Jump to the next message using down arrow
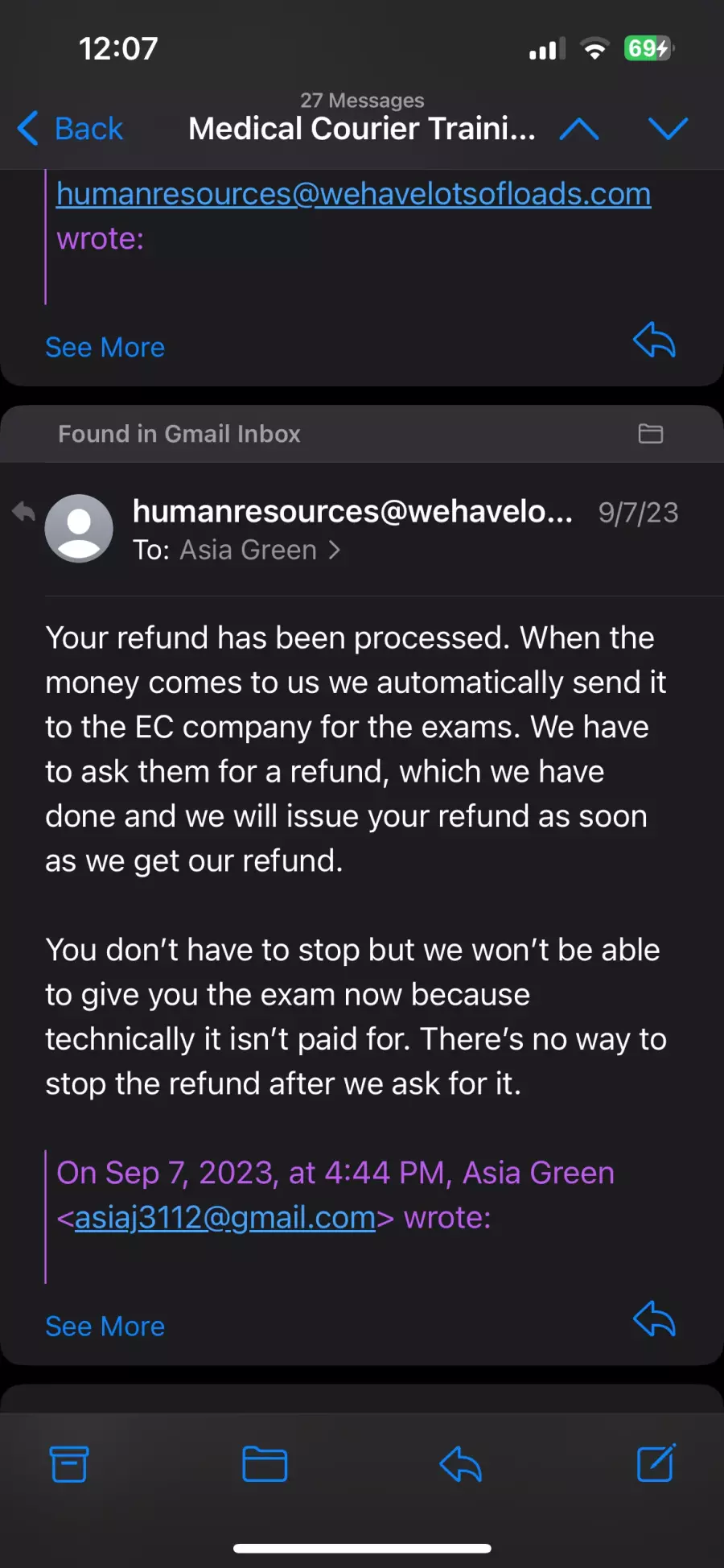Image resolution: width=724 pixels, height=1568 pixels. (668, 129)
